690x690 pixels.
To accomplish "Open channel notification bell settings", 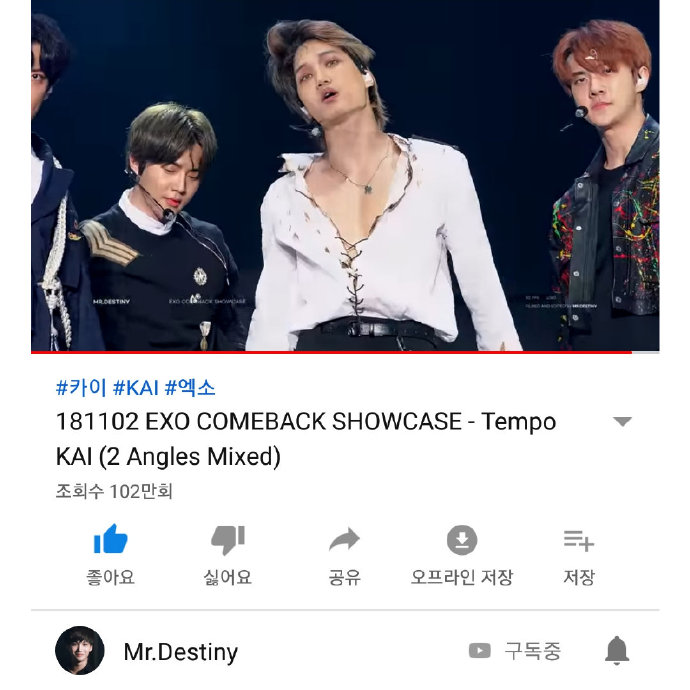I will pos(617,652).
